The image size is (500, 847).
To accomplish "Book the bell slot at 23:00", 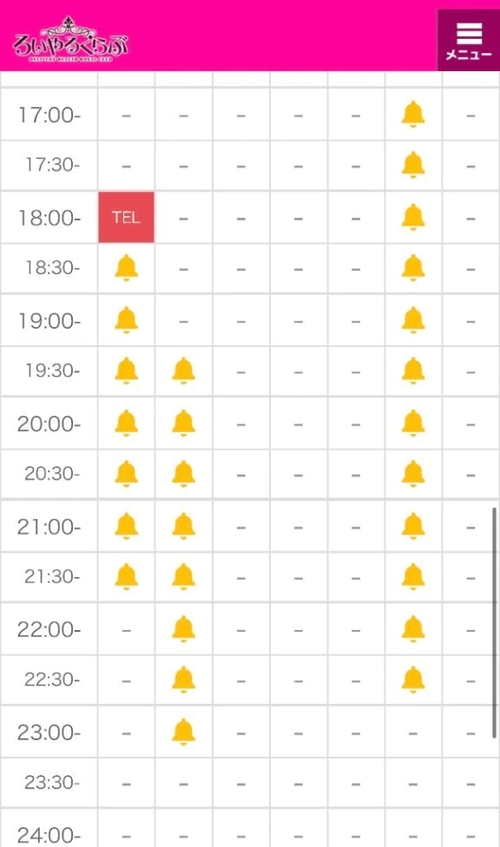I will coord(184,732).
